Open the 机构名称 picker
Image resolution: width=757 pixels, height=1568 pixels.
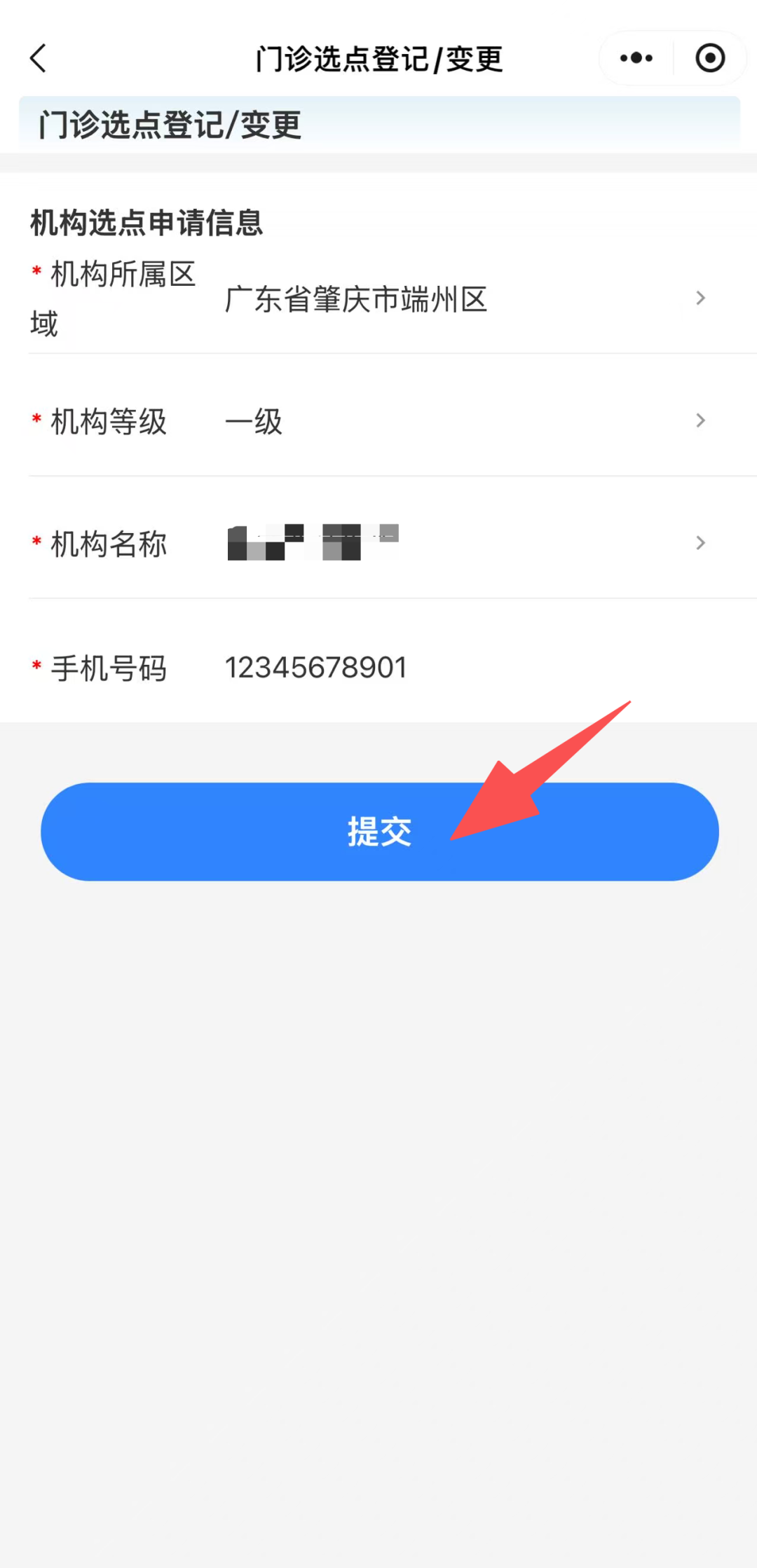[463, 543]
